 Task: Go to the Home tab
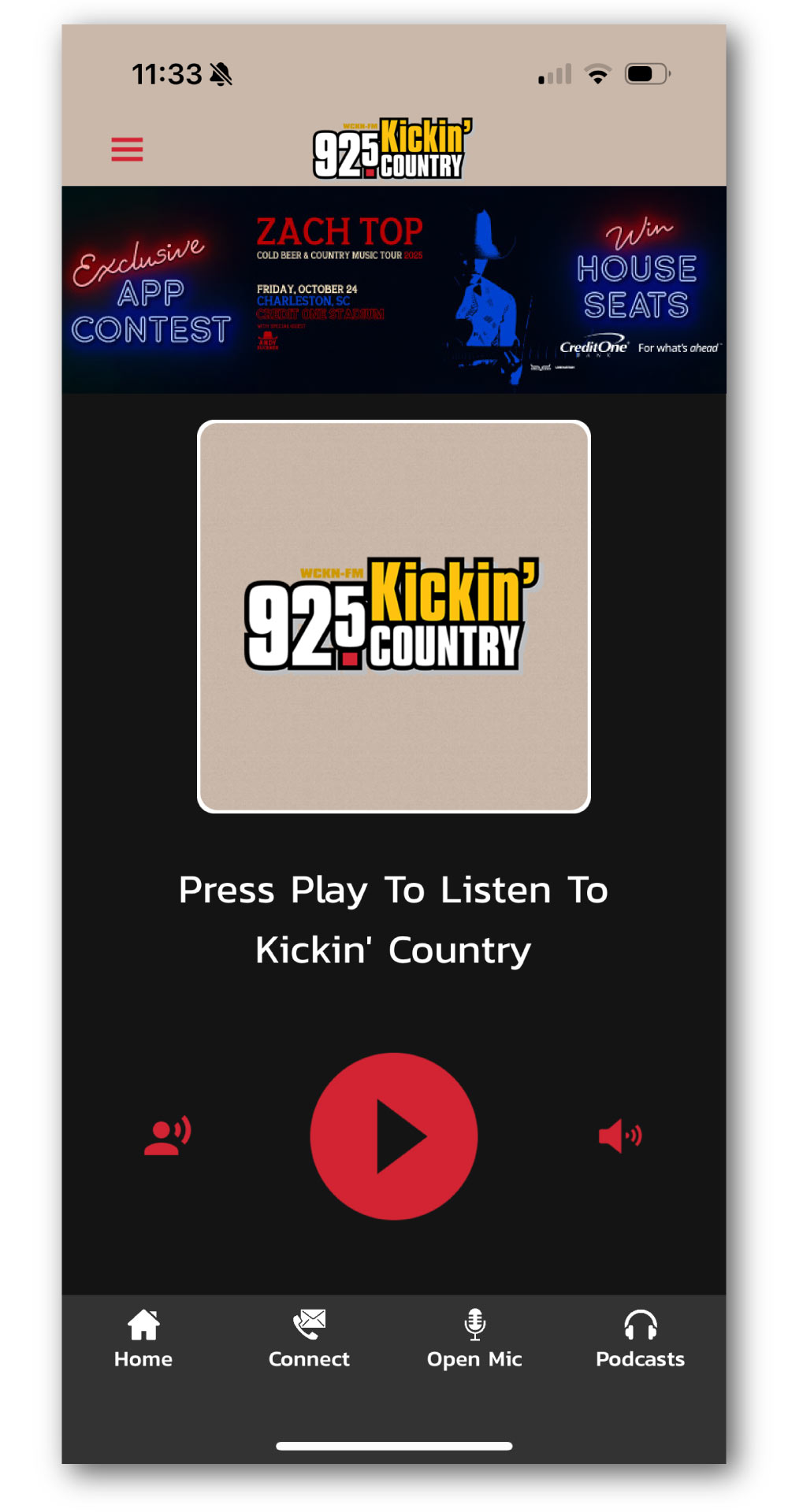(143, 1339)
